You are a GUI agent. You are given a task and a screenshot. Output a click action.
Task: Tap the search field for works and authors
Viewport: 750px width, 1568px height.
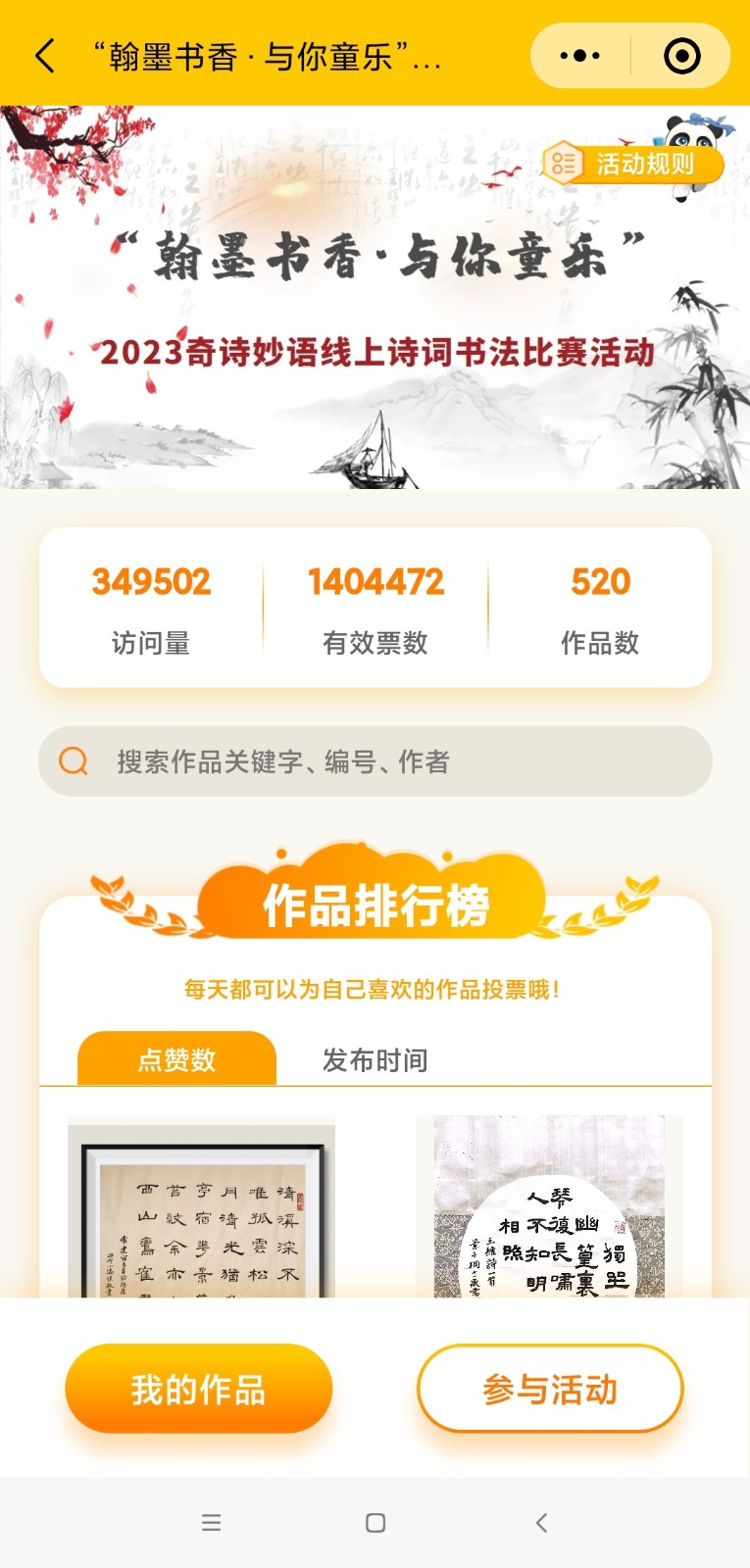click(x=375, y=761)
